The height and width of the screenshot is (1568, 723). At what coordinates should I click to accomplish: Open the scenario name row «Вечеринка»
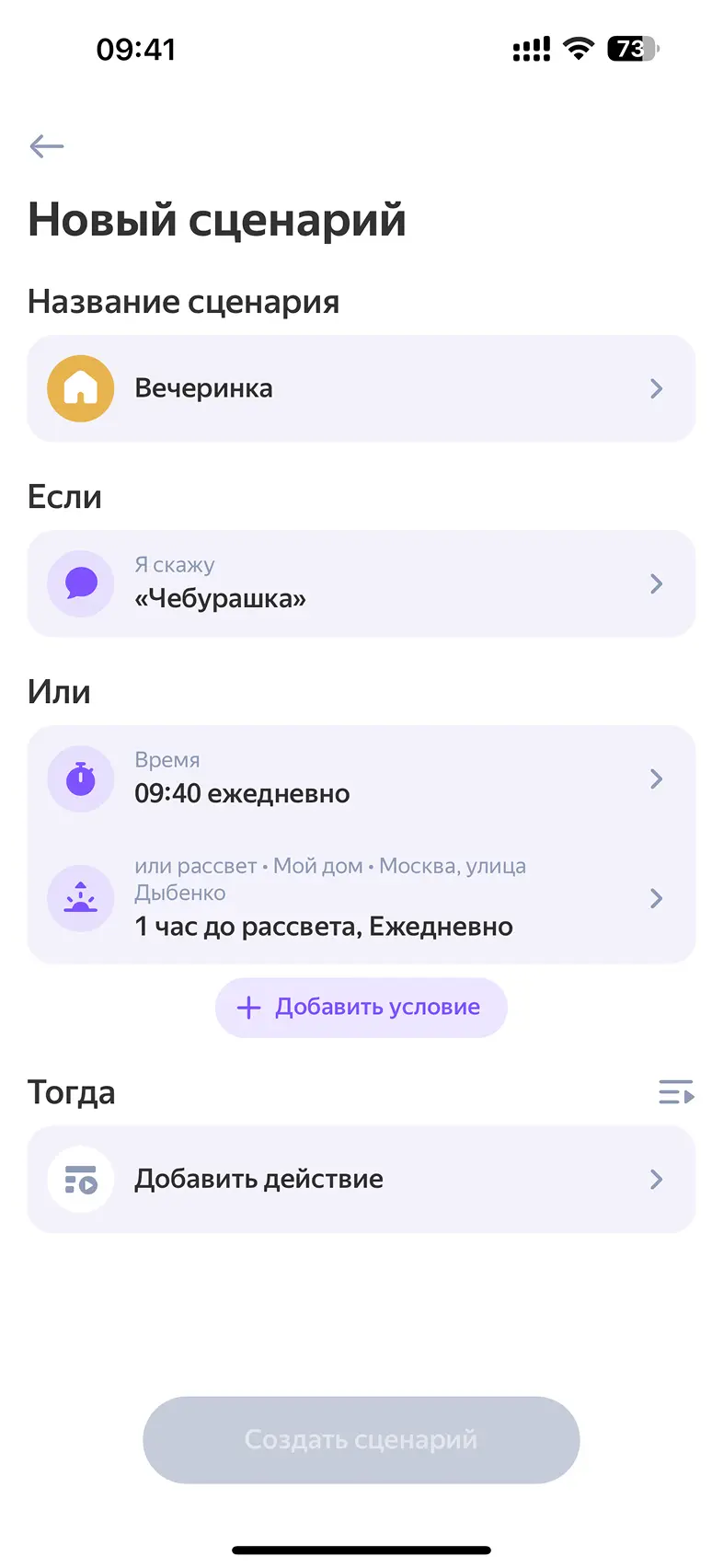[361, 388]
